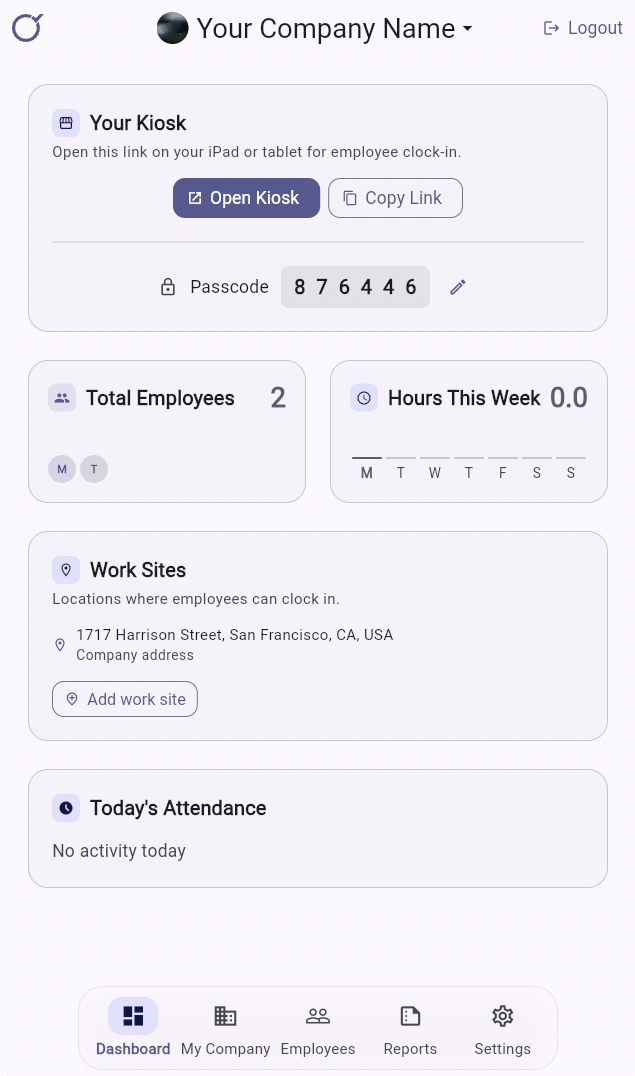Open the Your Company Name dropdown

click(x=315, y=29)
